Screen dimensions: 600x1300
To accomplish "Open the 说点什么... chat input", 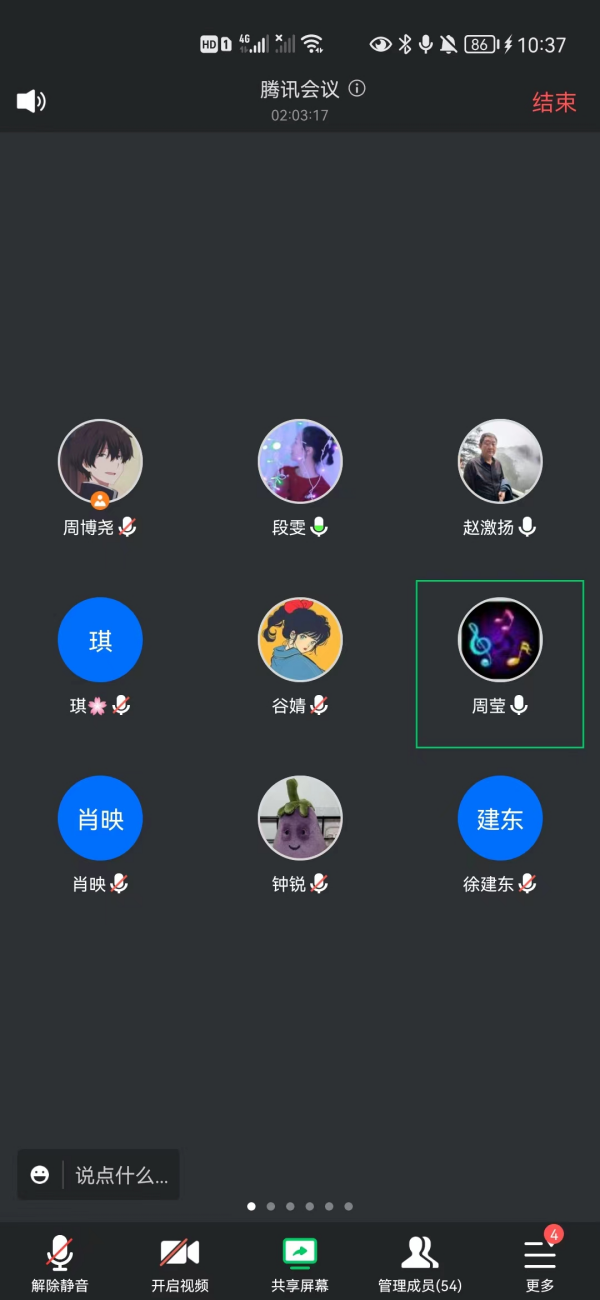I will pos(122,1175).
